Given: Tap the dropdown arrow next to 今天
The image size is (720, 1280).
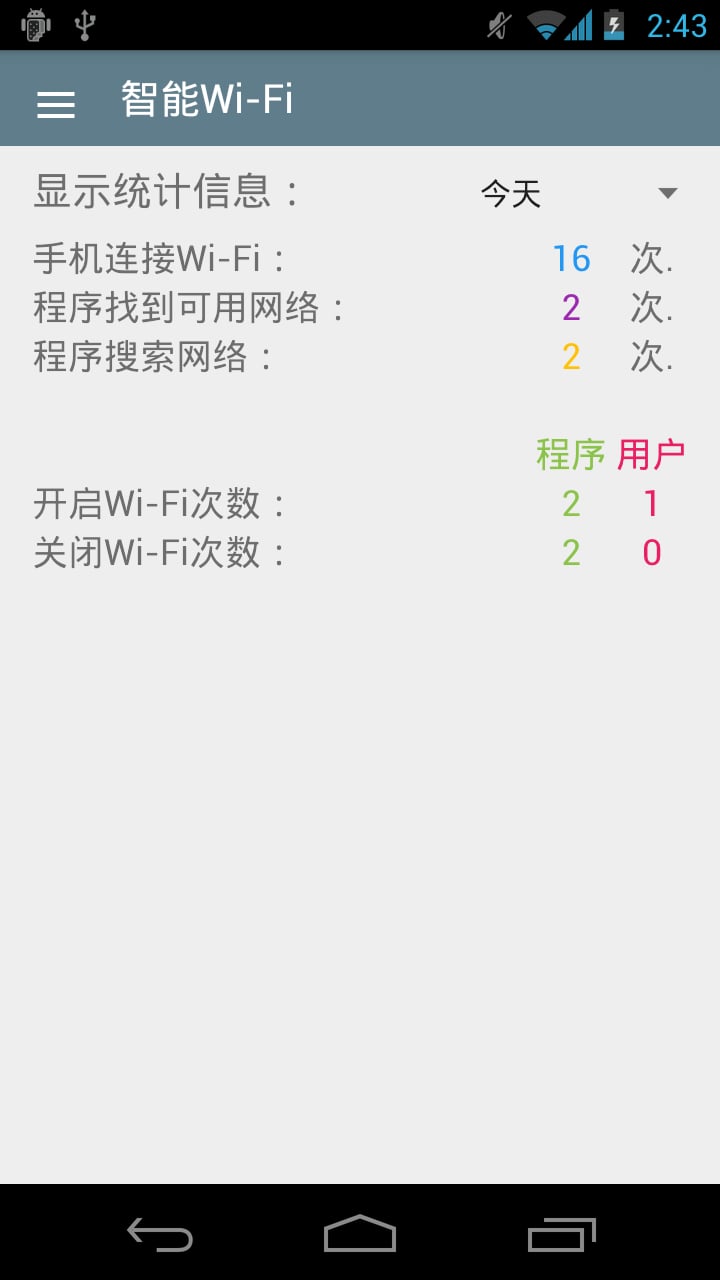Looking at the screenshot, I should point(667,193).
